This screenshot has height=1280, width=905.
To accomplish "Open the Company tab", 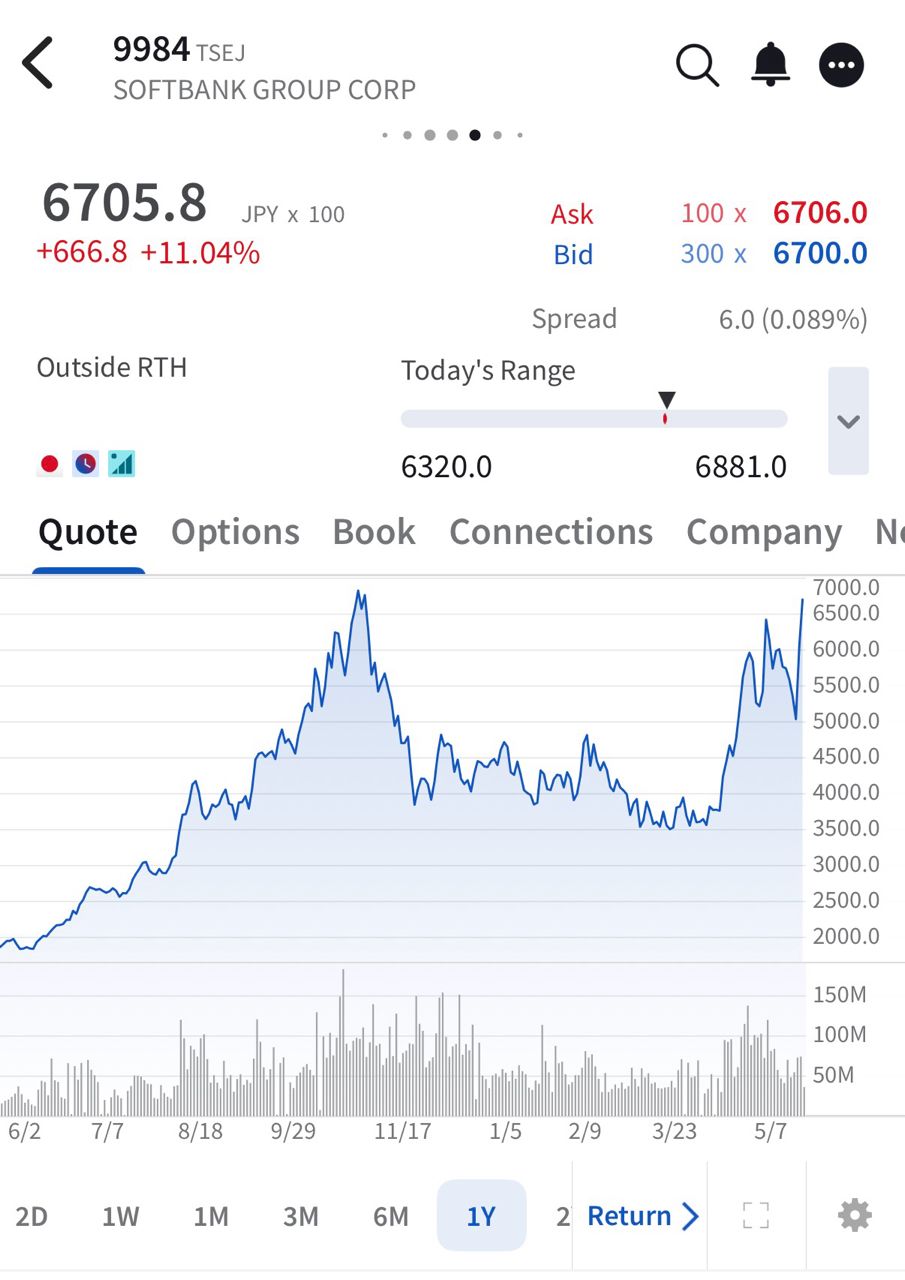I will (x=764, y=532).
